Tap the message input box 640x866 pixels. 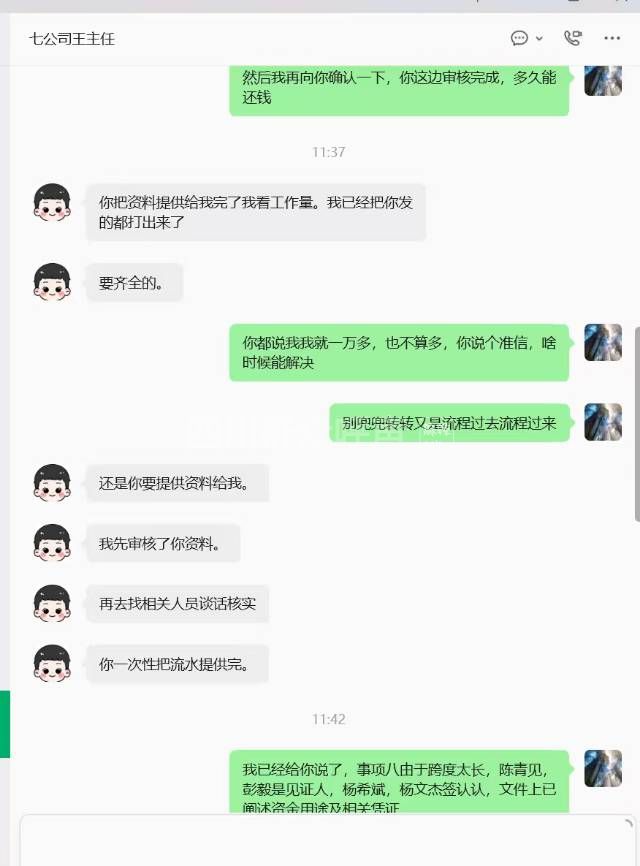(320, 840)
